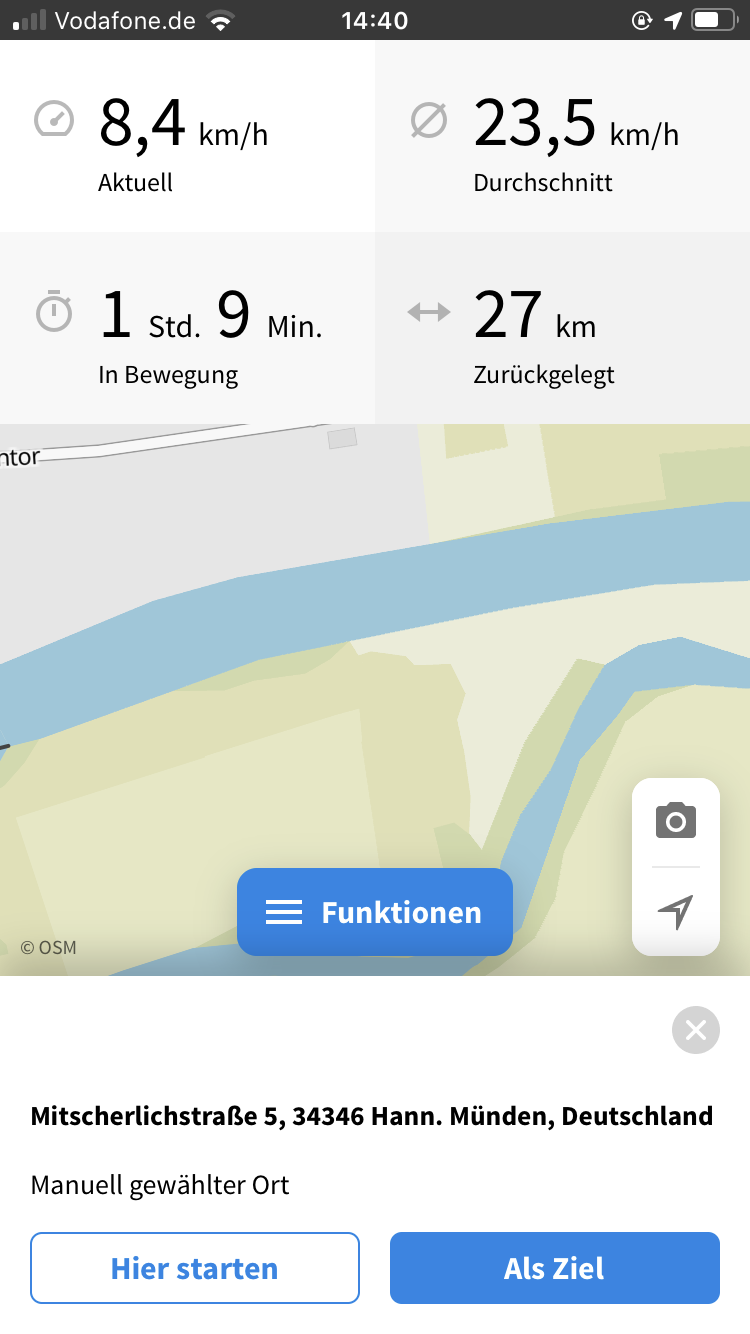Viewport: 750px width, 1334px height.
Task: Select Hier starten for this address
Action: [x=195, y=1268]
